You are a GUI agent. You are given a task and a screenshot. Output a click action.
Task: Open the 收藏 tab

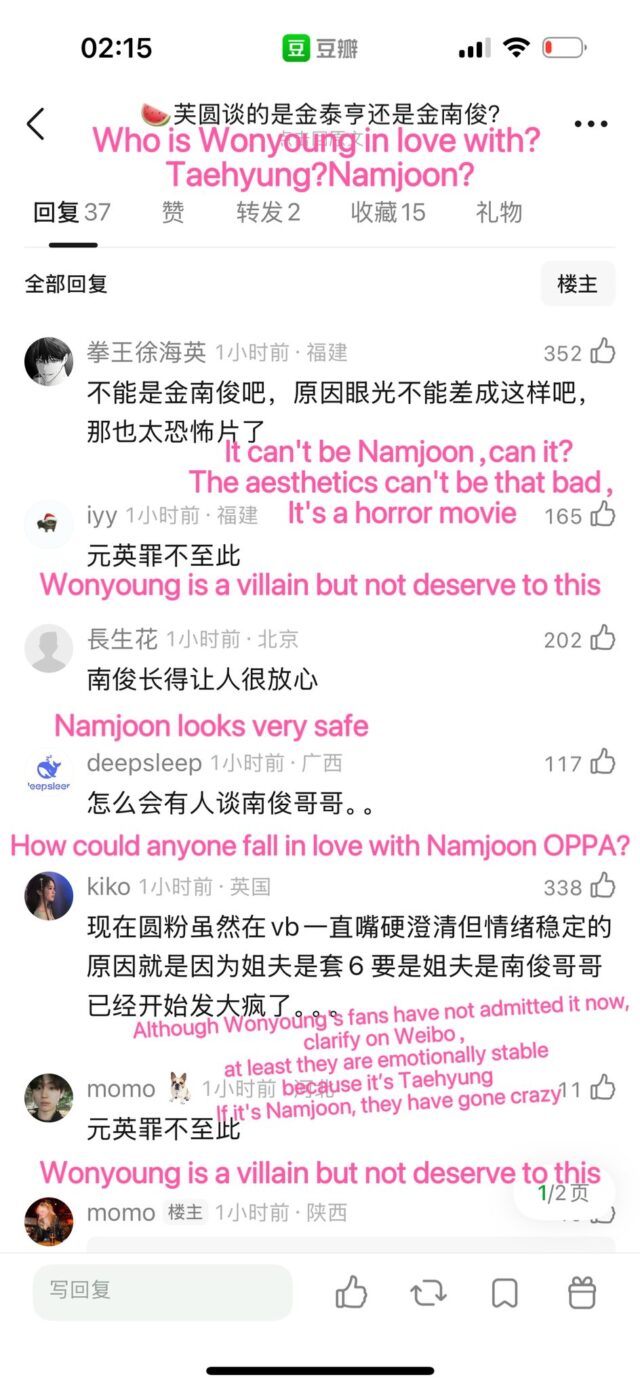(x=387, y=212)
